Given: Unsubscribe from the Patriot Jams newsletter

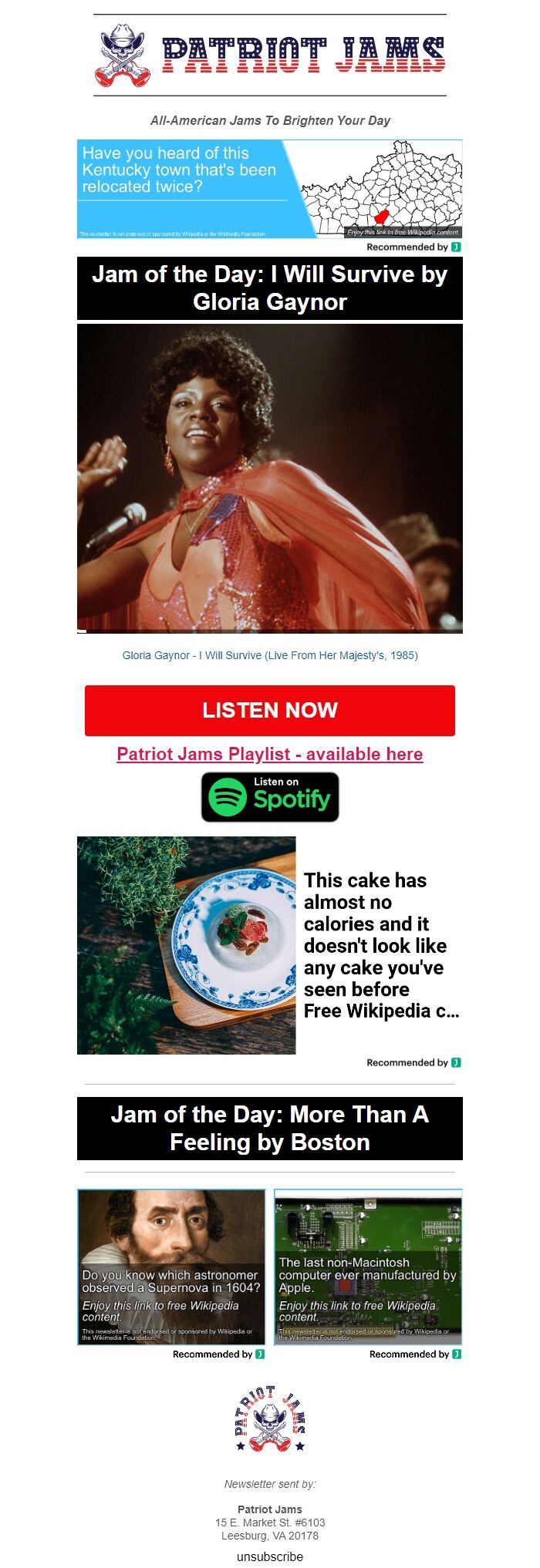Looking at the screenshot, I should tap(269, 1556).
